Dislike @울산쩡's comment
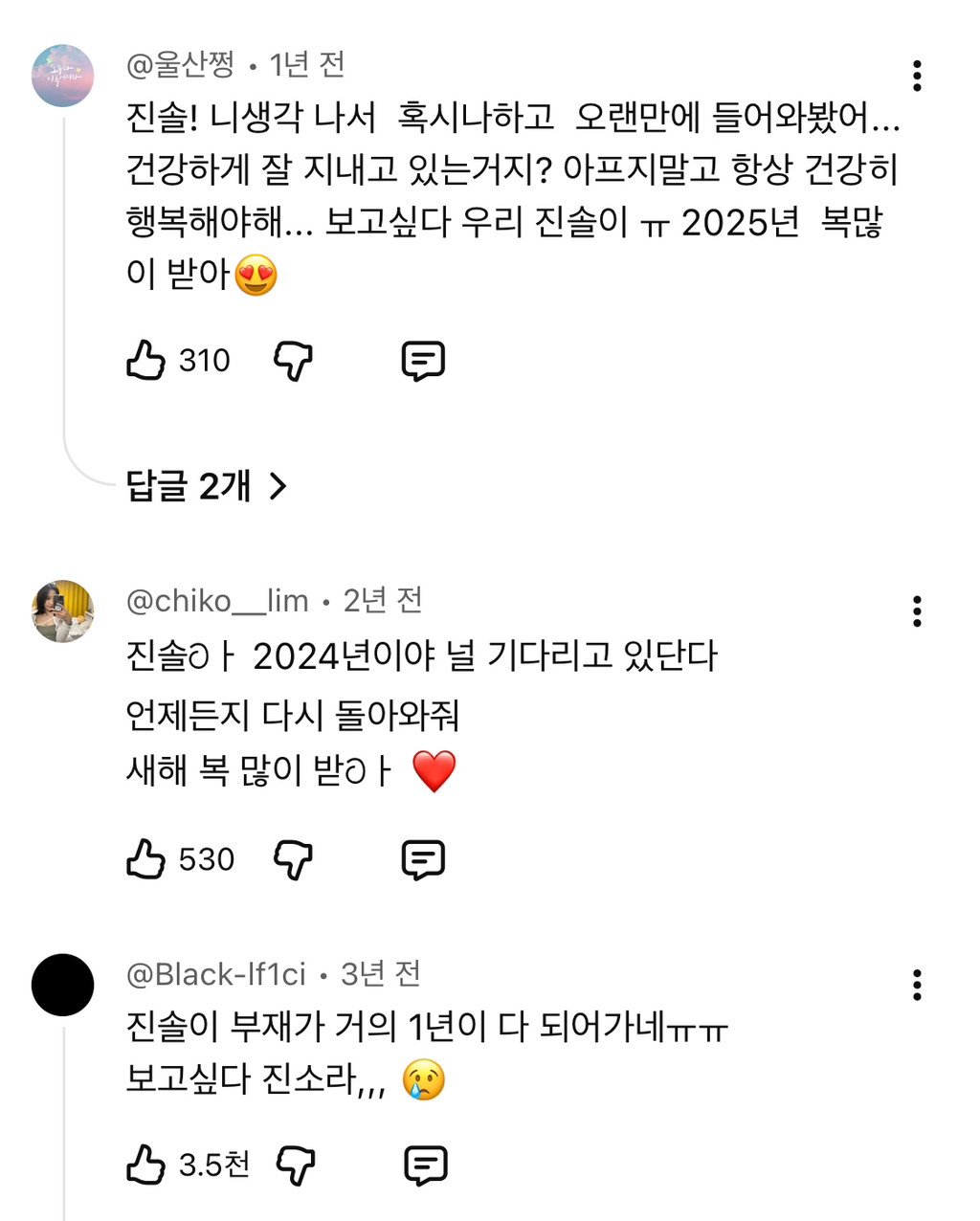This screenshot has width=980, height=1221. tap(293, 361)
